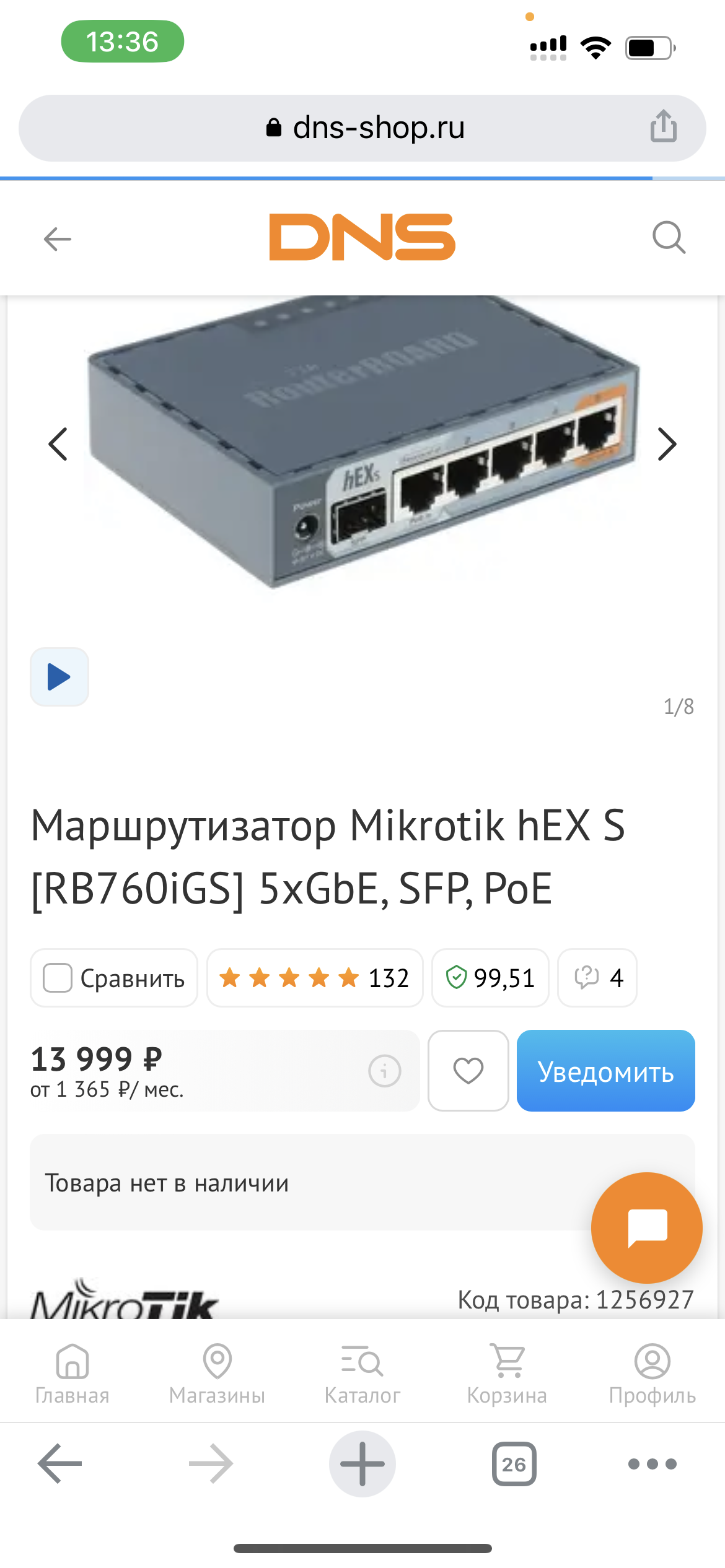
Task: Open the 4 questions chip
Action: (x=597, y=978)
